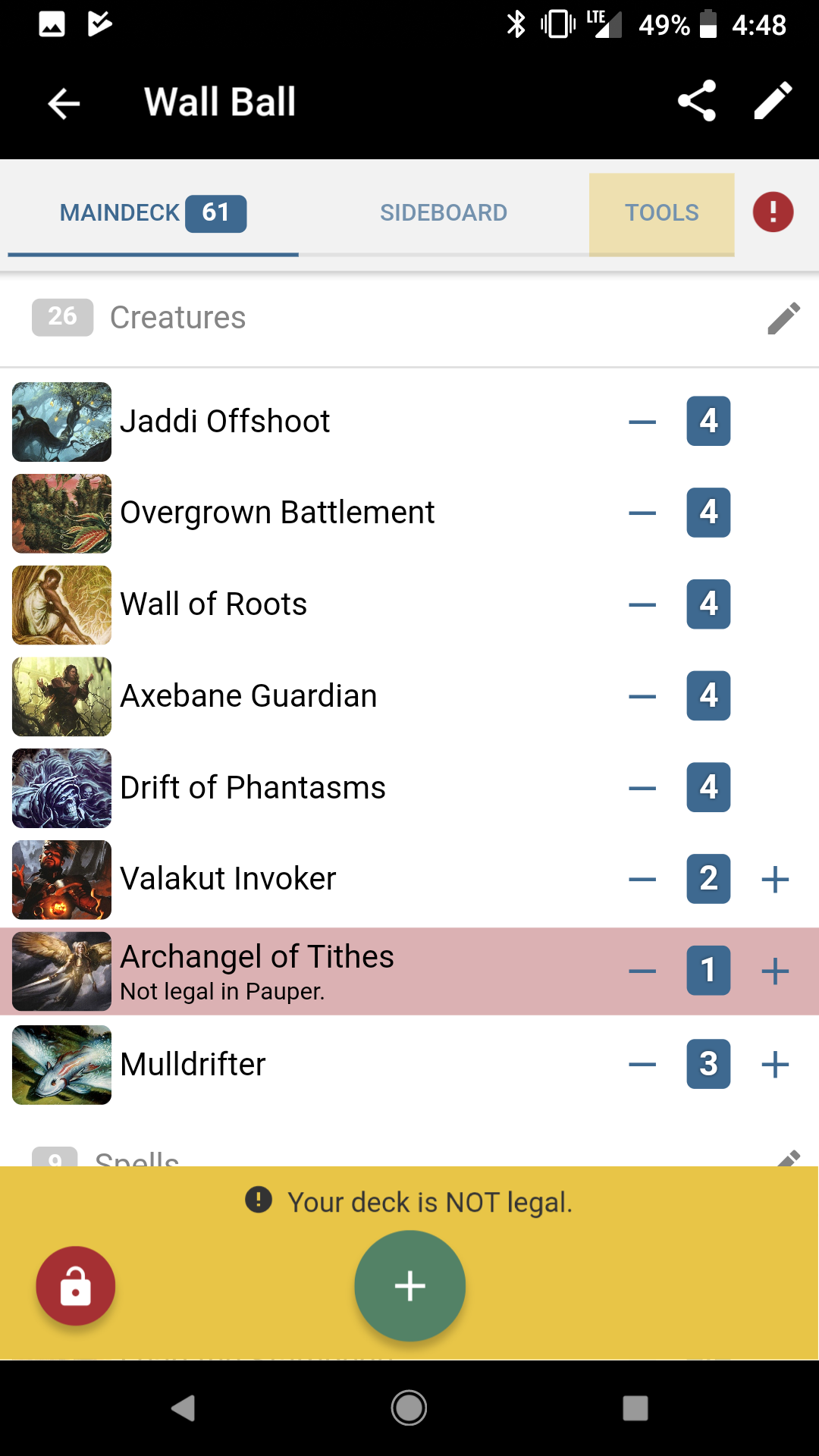The height and width of the screenshot is (1456, 819).
Task: Add one more Valakut Invoker
Action: [x=775, y=880]
